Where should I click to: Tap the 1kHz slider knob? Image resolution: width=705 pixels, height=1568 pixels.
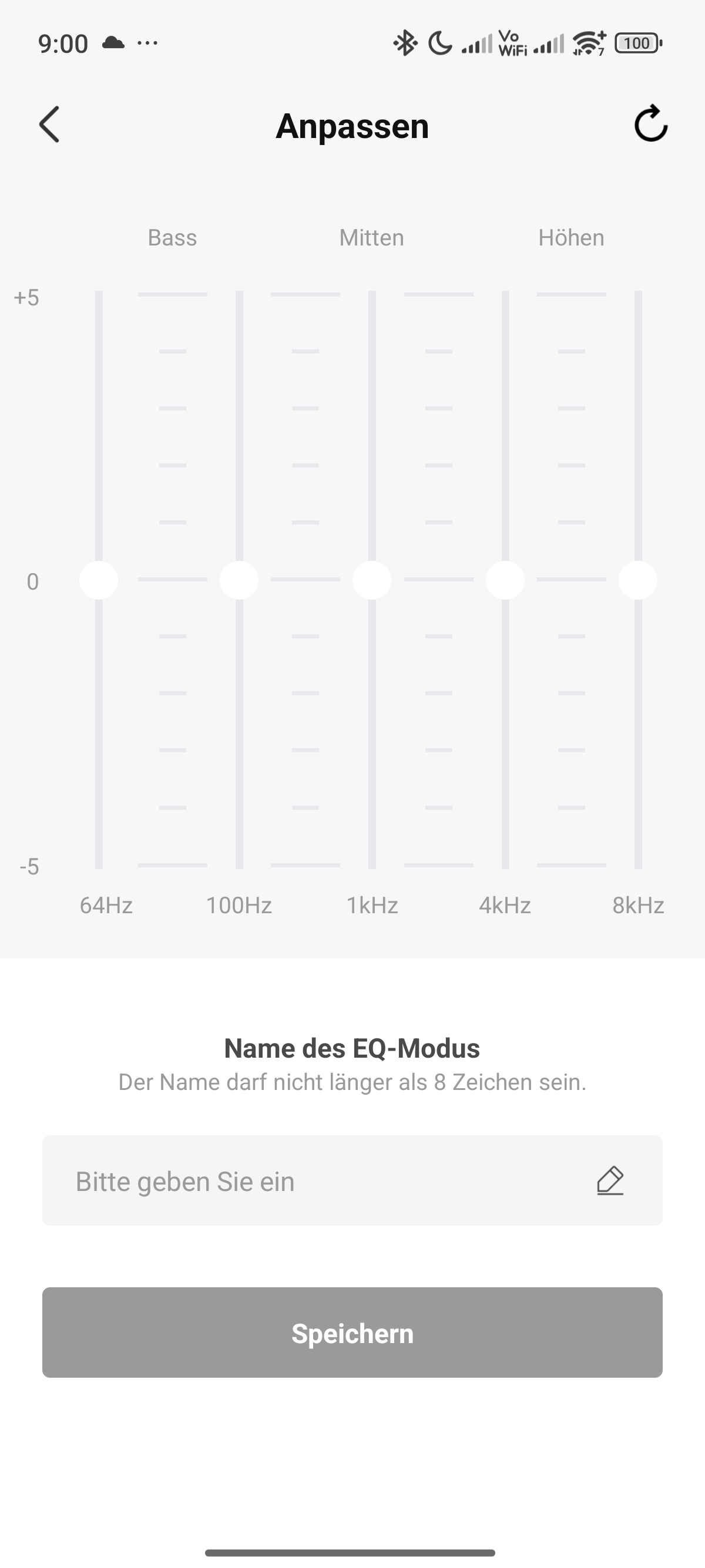tap(372, 580)
